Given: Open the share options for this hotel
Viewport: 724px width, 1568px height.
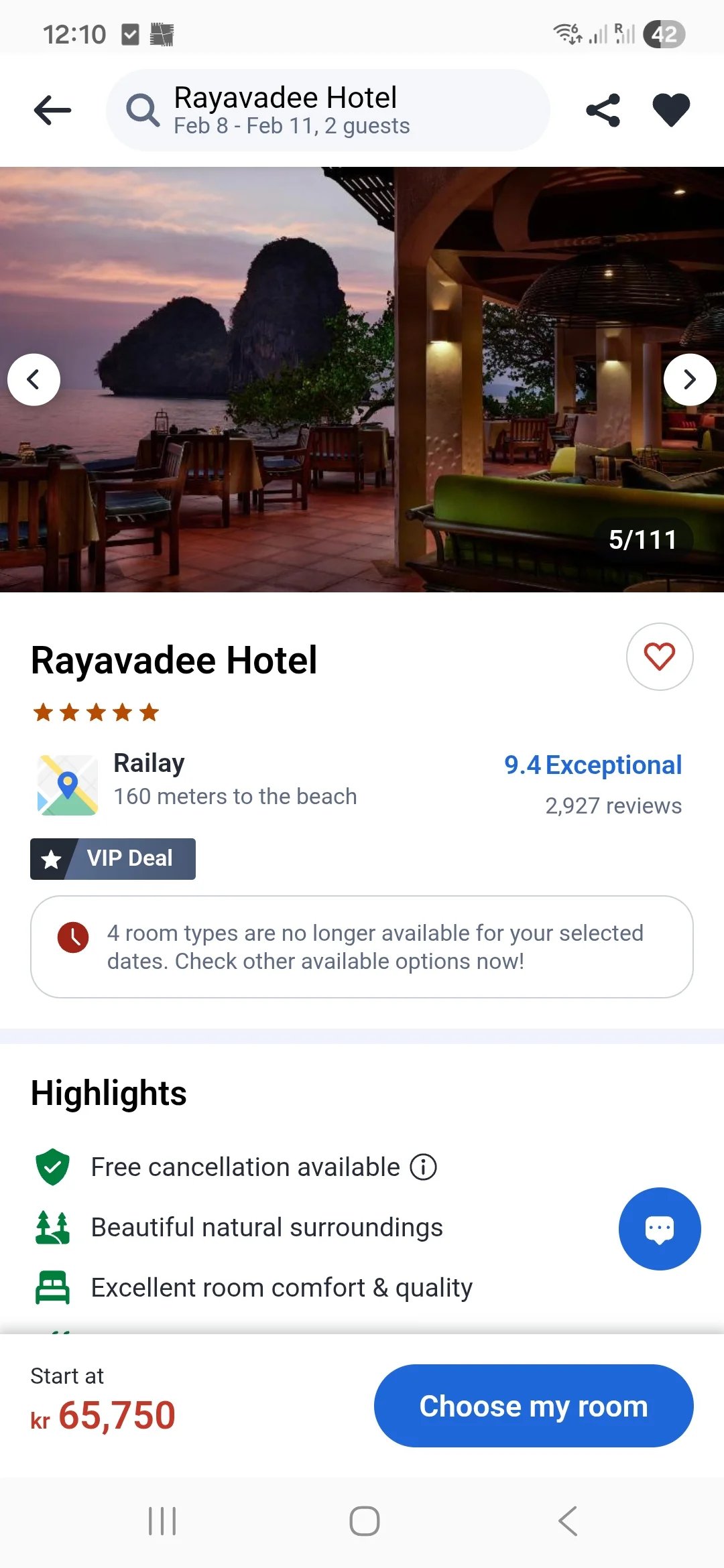Looking at the screenshot, I should click(x=602, y=109).
